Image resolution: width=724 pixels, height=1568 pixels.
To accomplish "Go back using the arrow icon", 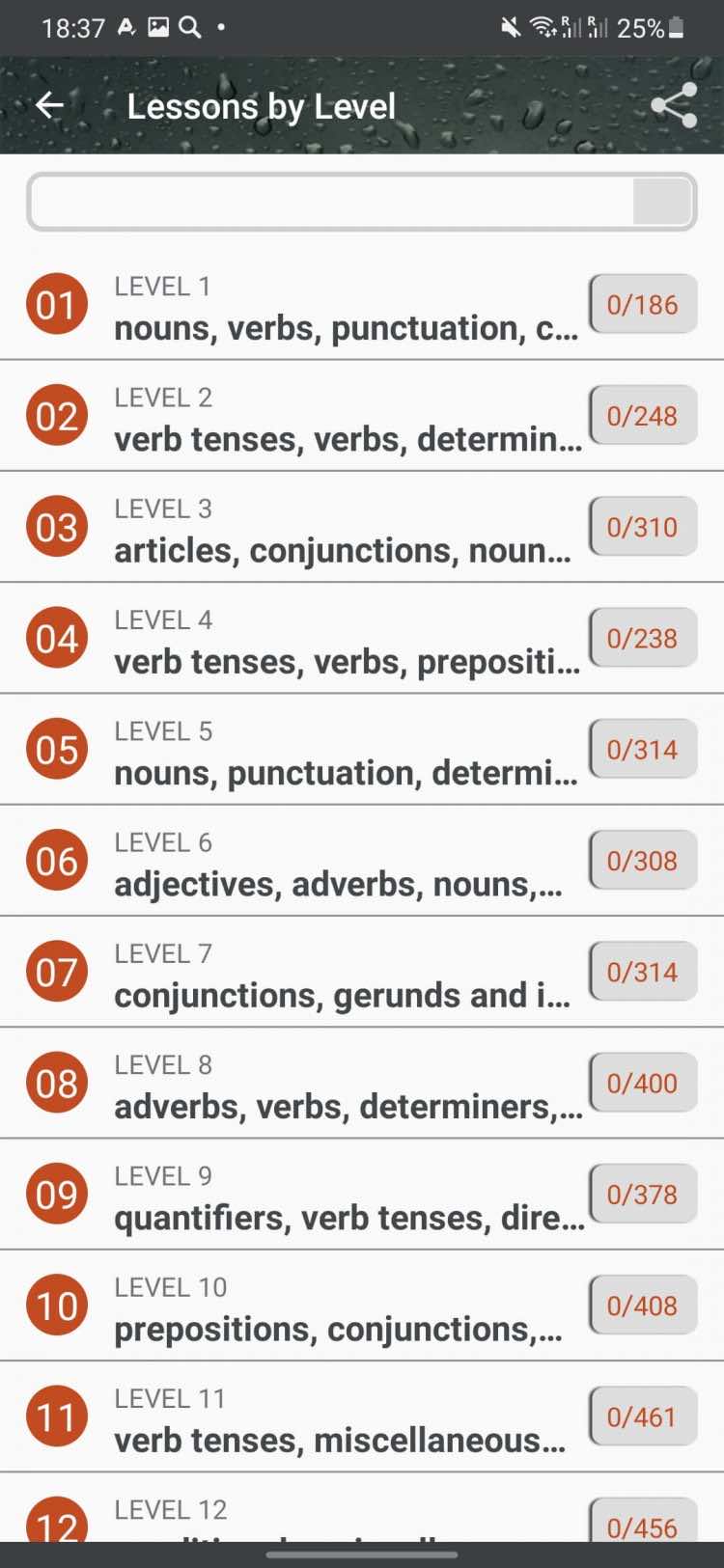I will tap(49, 105).
